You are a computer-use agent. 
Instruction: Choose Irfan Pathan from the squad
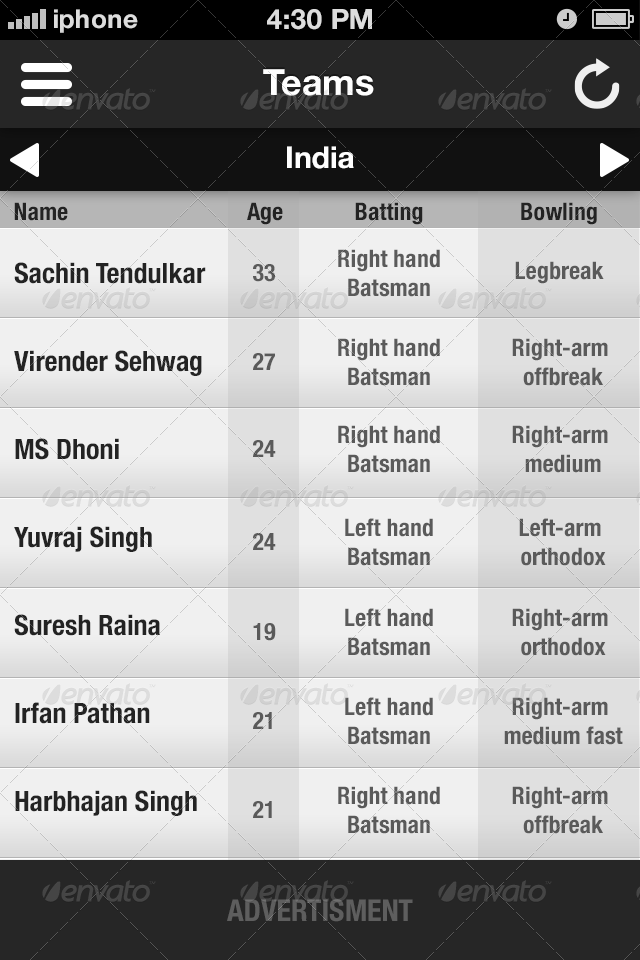pos(82,714)
